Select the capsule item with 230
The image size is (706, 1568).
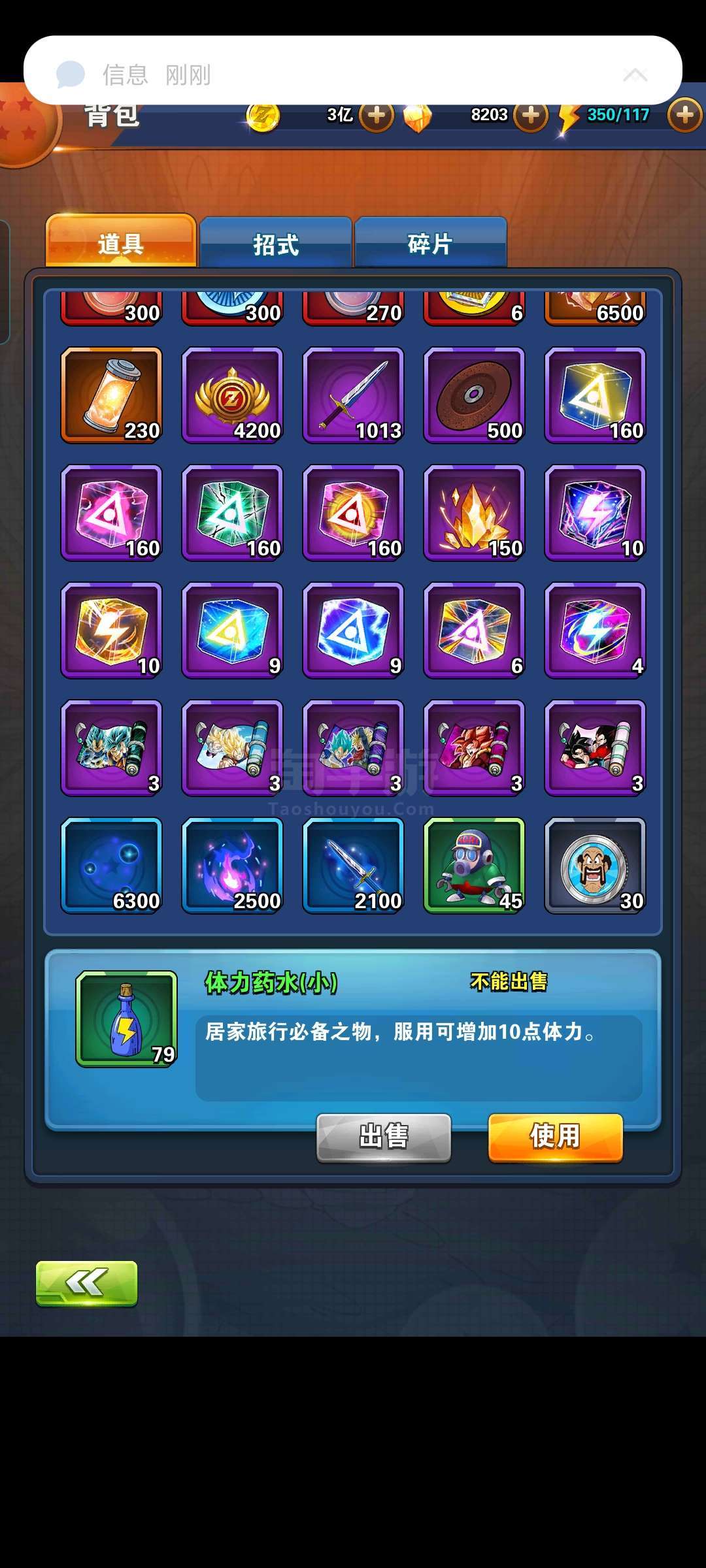click(111, 395)
